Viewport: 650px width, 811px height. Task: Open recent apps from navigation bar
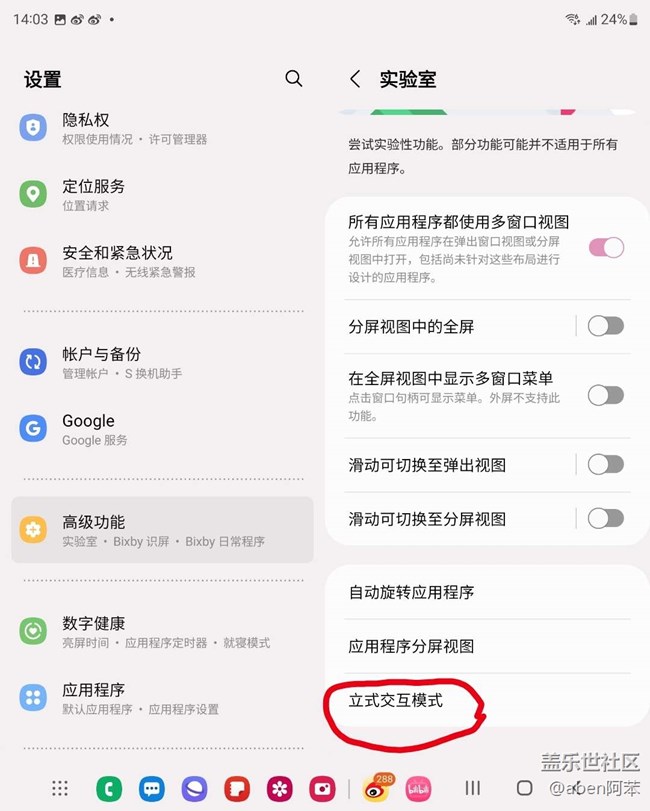click(x=473, y=788)
